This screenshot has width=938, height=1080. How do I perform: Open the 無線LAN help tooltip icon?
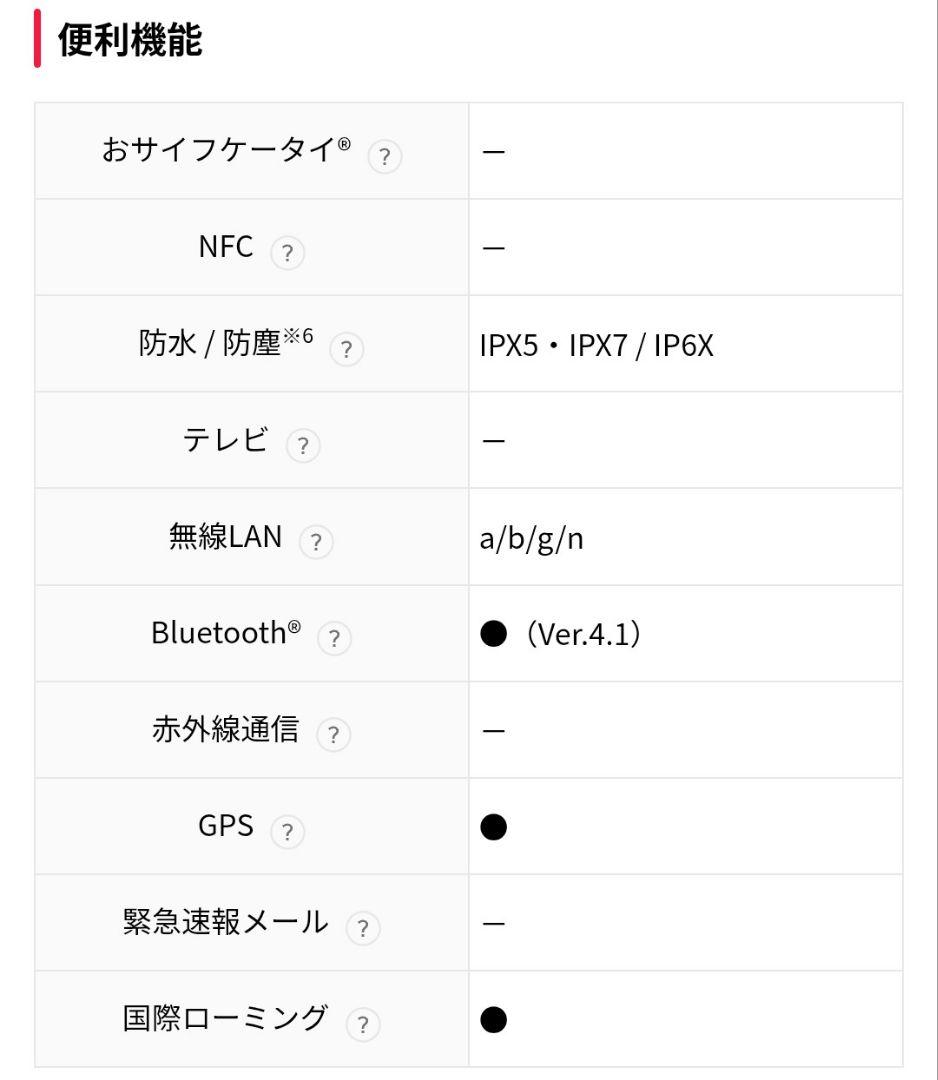point(317,543)
